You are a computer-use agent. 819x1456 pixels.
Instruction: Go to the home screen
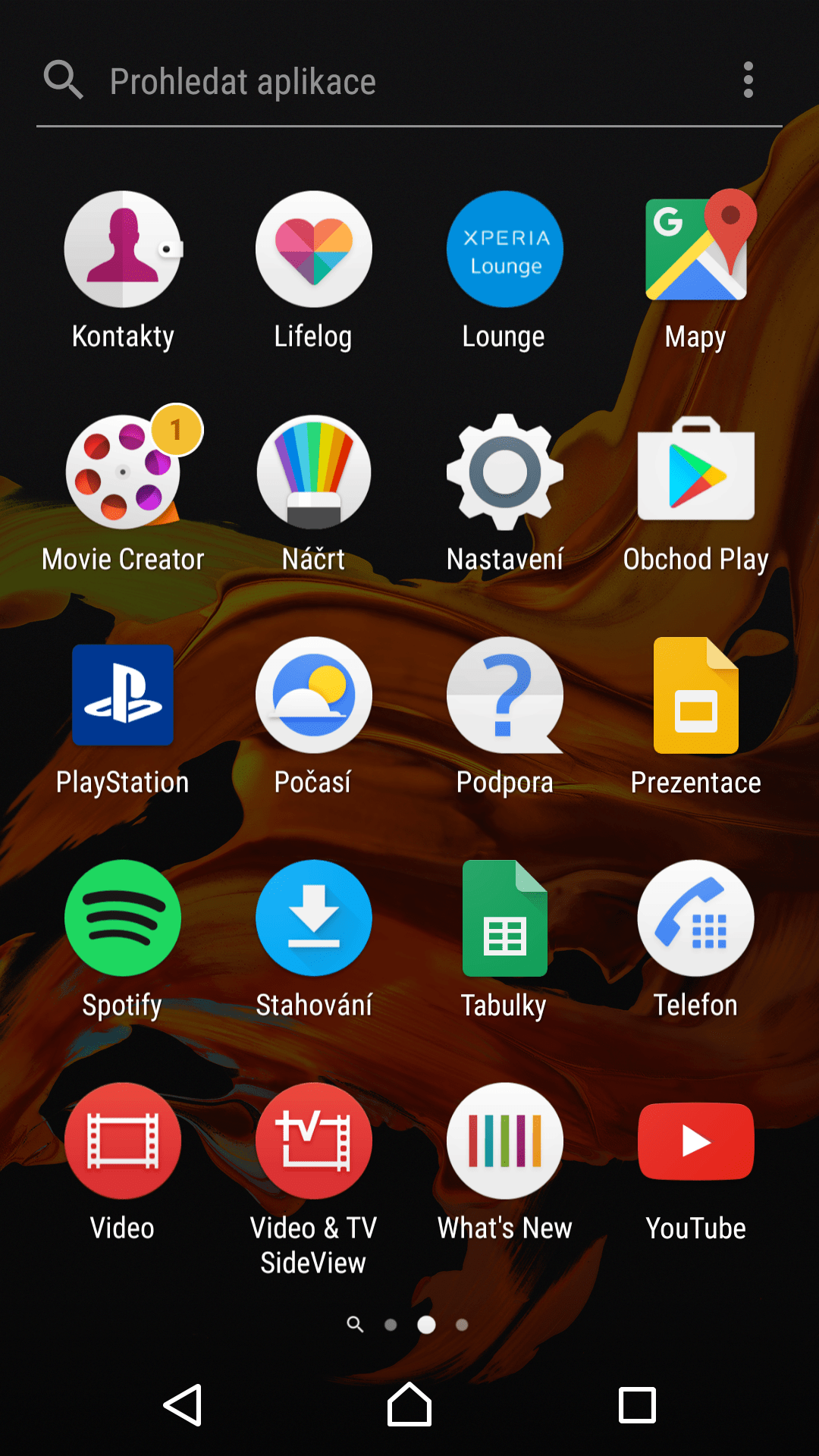[409, 1404]
